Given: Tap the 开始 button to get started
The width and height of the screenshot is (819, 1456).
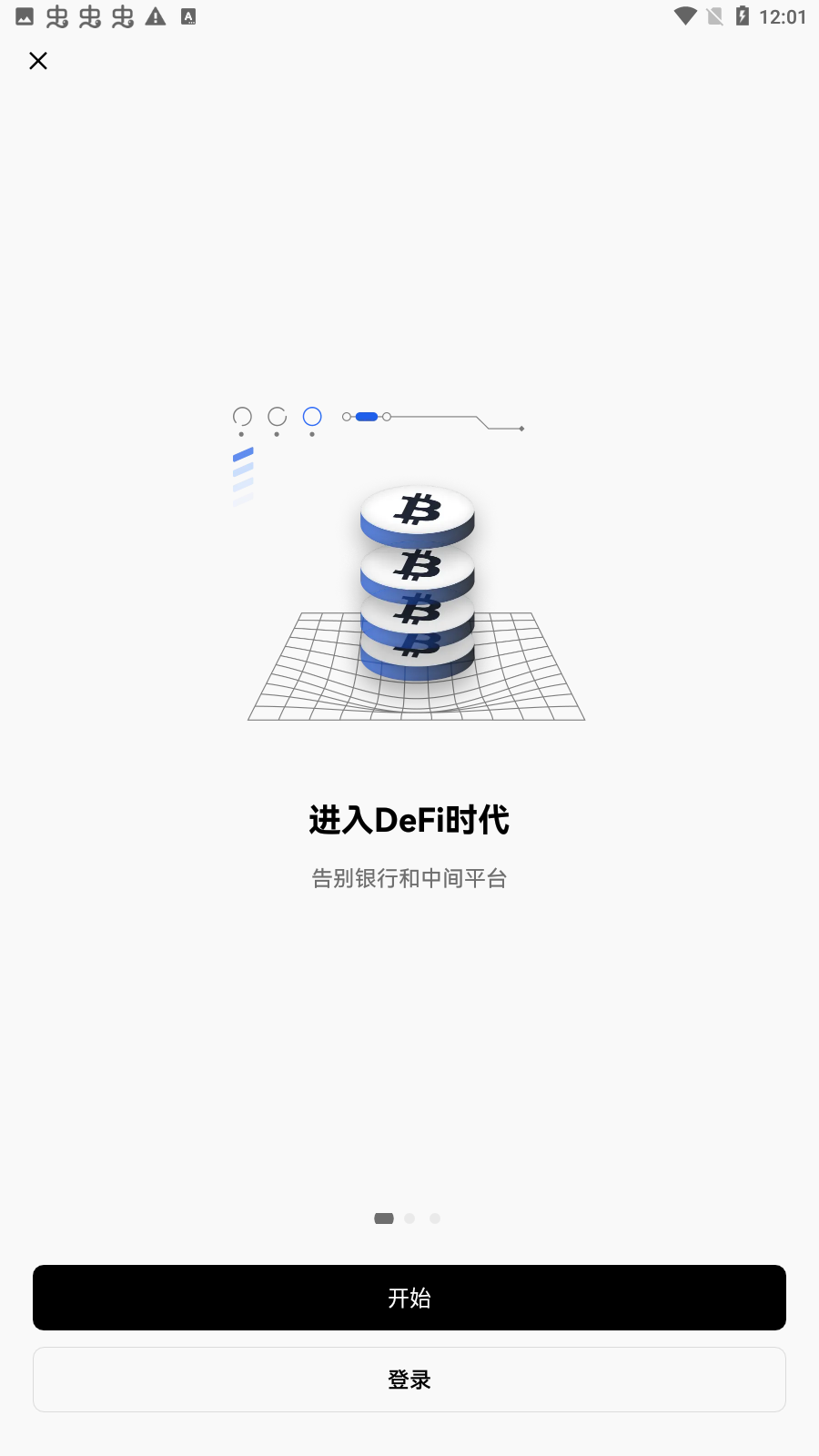Looking at the screenshot, I should (x=409, y=1298).
